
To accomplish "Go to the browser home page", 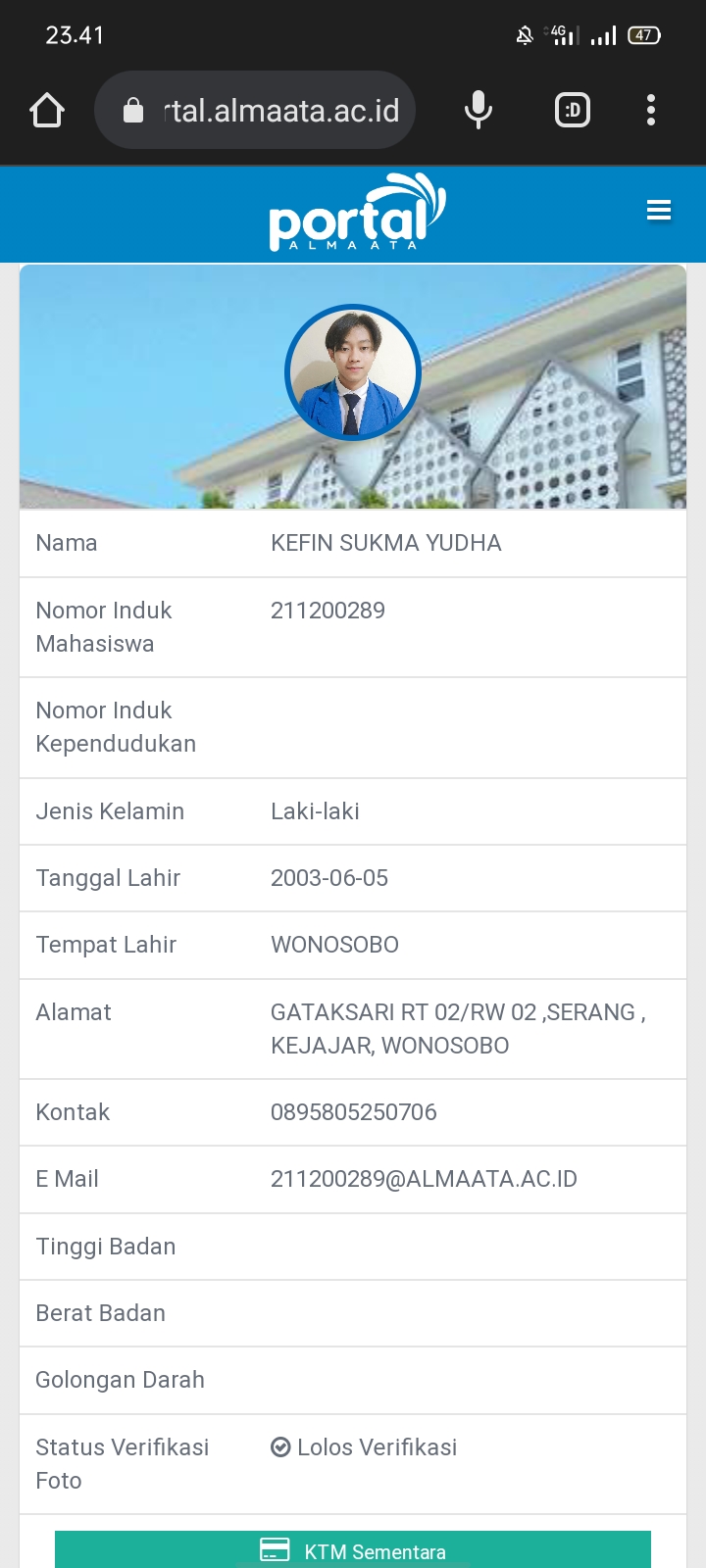I will tap(47, 111).
